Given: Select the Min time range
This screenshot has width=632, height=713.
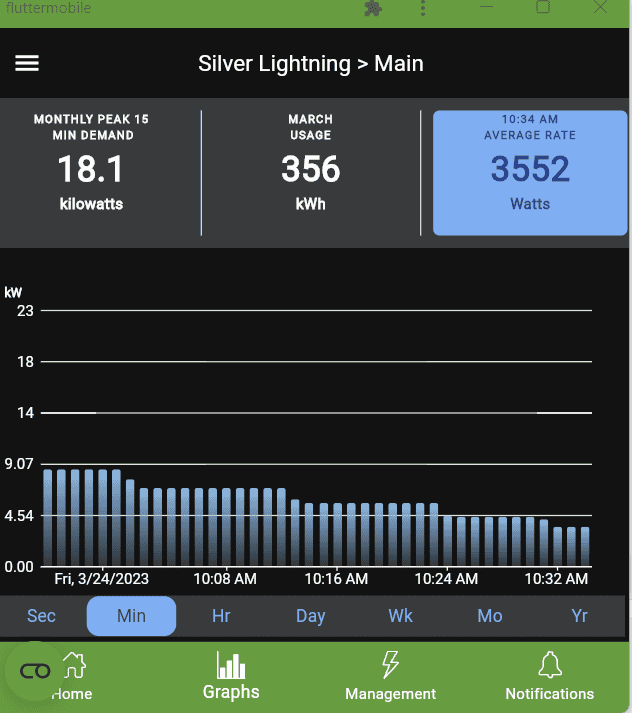Looking at the screenshot, I should point(131,616).
